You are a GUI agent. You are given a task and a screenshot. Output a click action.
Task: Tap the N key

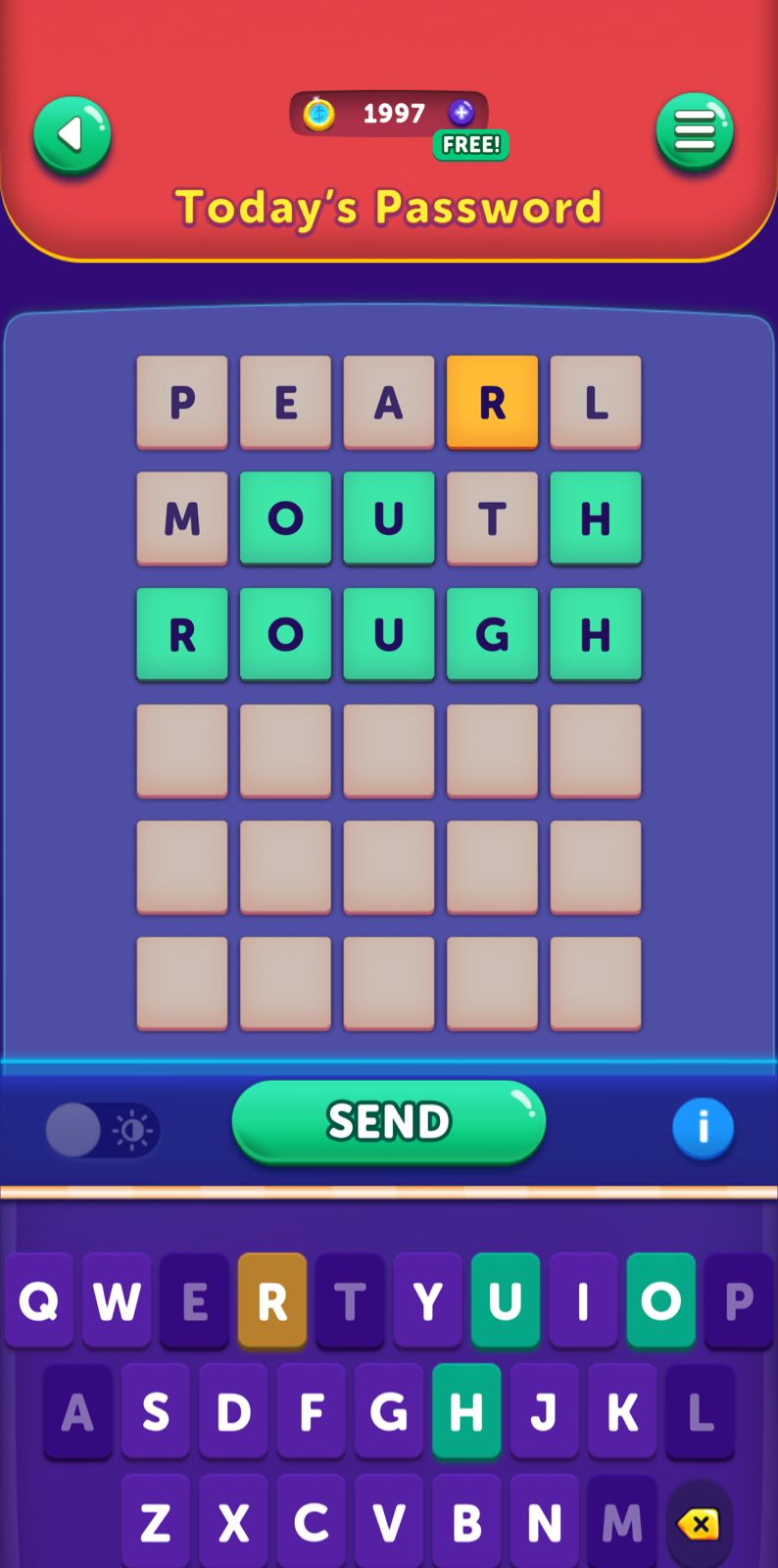(x=545, y=1522)
